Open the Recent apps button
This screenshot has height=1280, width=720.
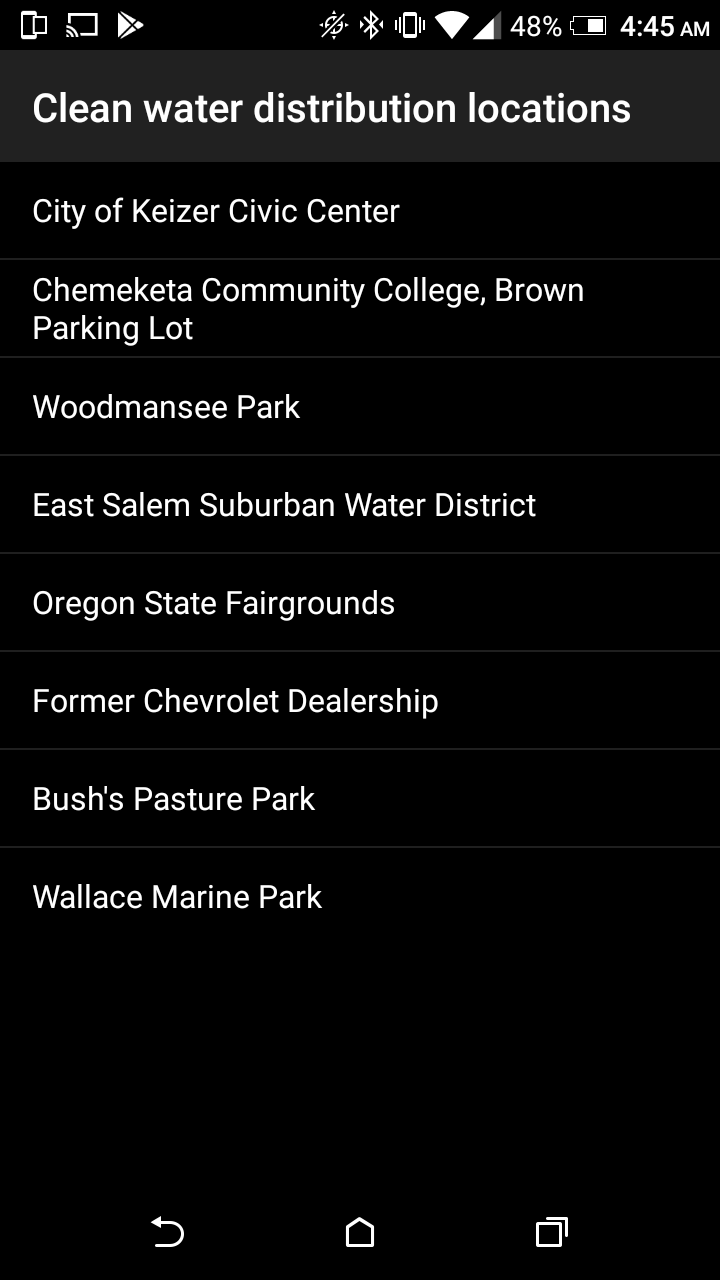(x=549, y=1231)
